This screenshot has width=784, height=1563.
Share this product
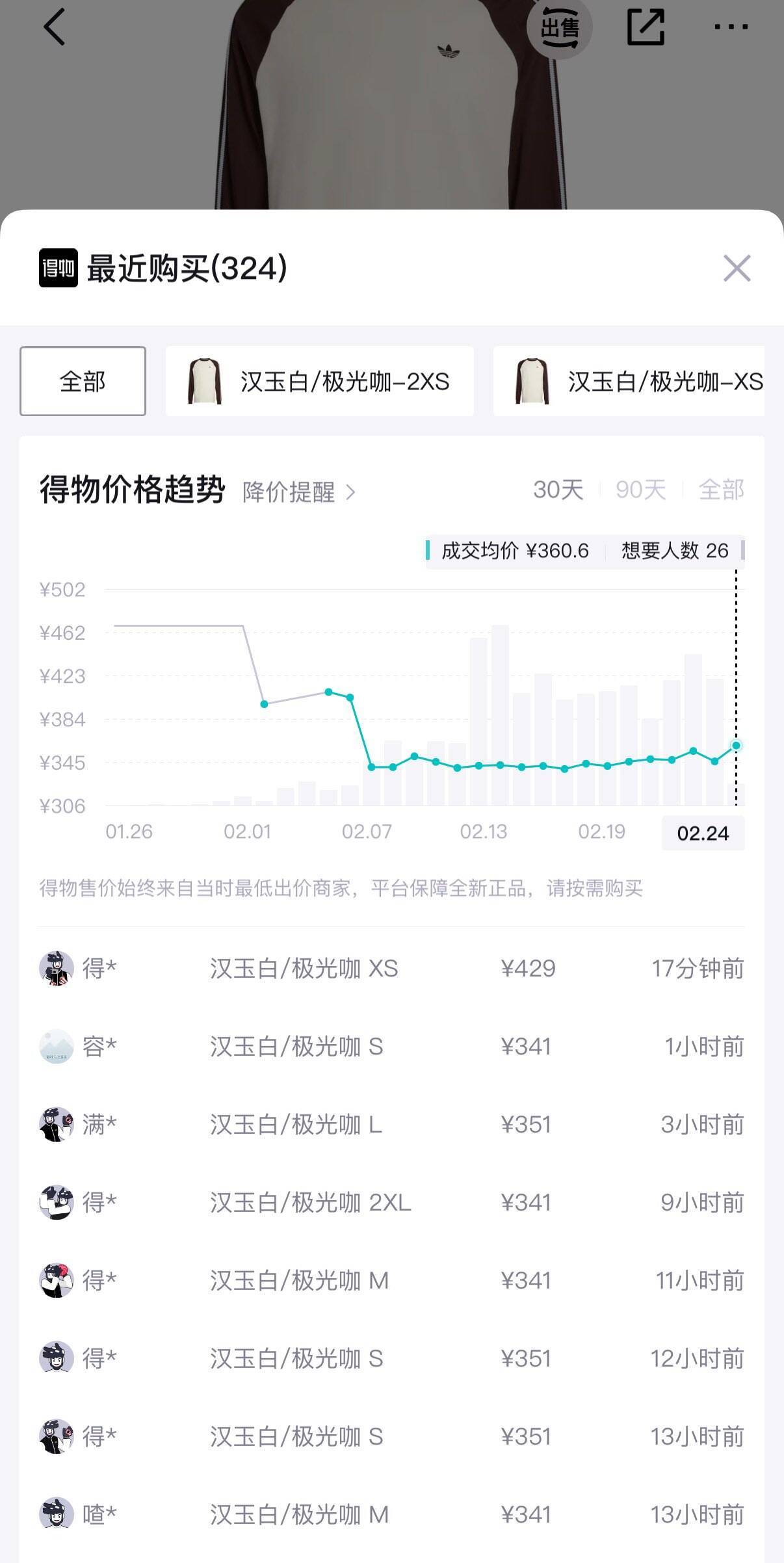click(646, 27)
